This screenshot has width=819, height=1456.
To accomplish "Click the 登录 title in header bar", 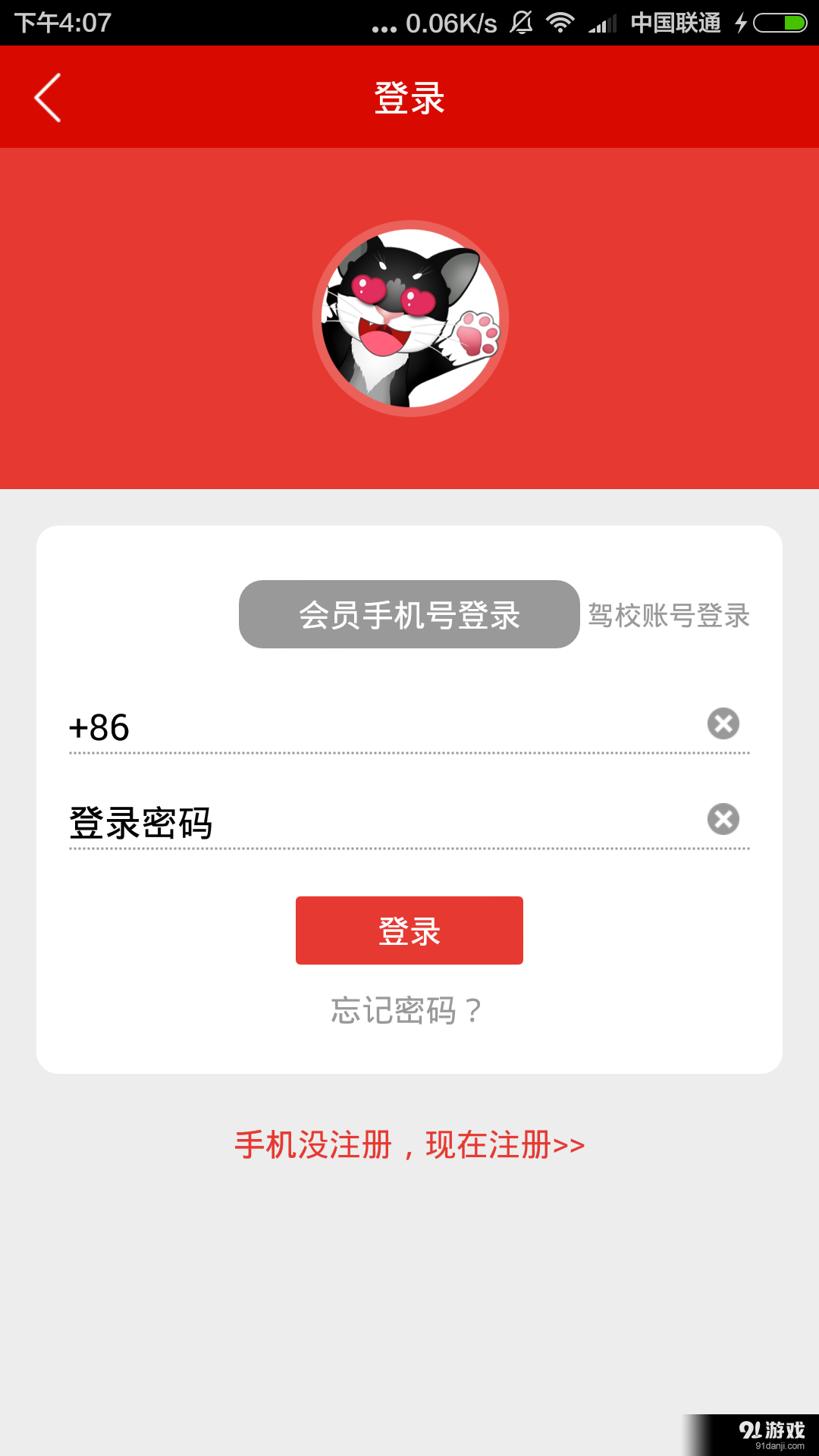I will (x=409, y=97).
